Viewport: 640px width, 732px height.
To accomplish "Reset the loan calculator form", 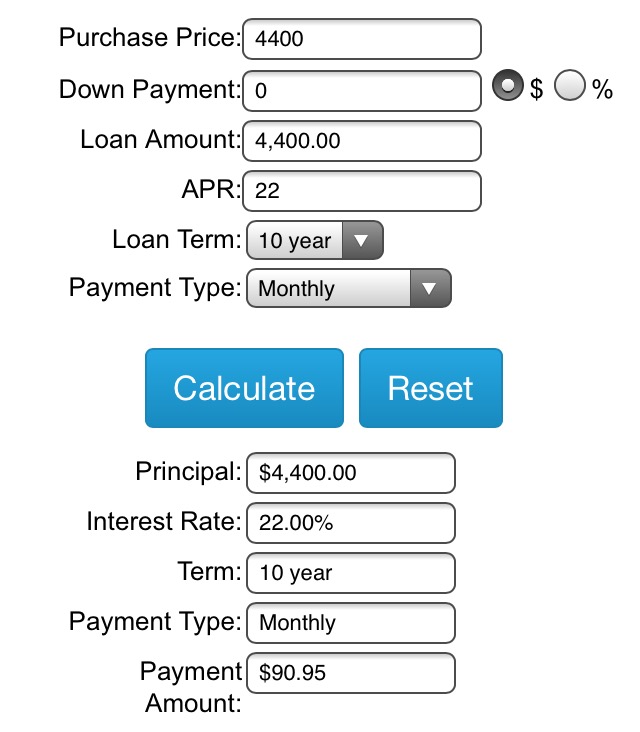I will [431, 388].
